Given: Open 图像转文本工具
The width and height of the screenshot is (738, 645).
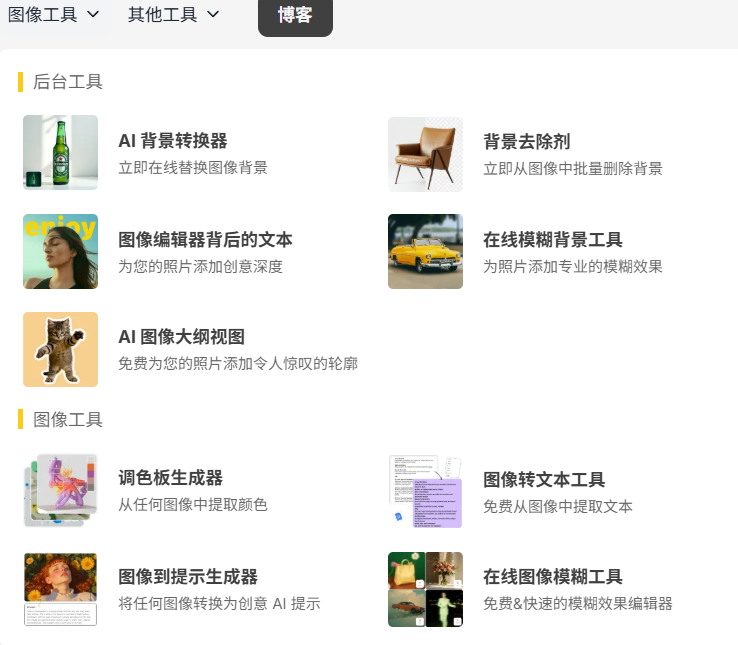Looking at the screenshot, I should click(x=544, y=480).
